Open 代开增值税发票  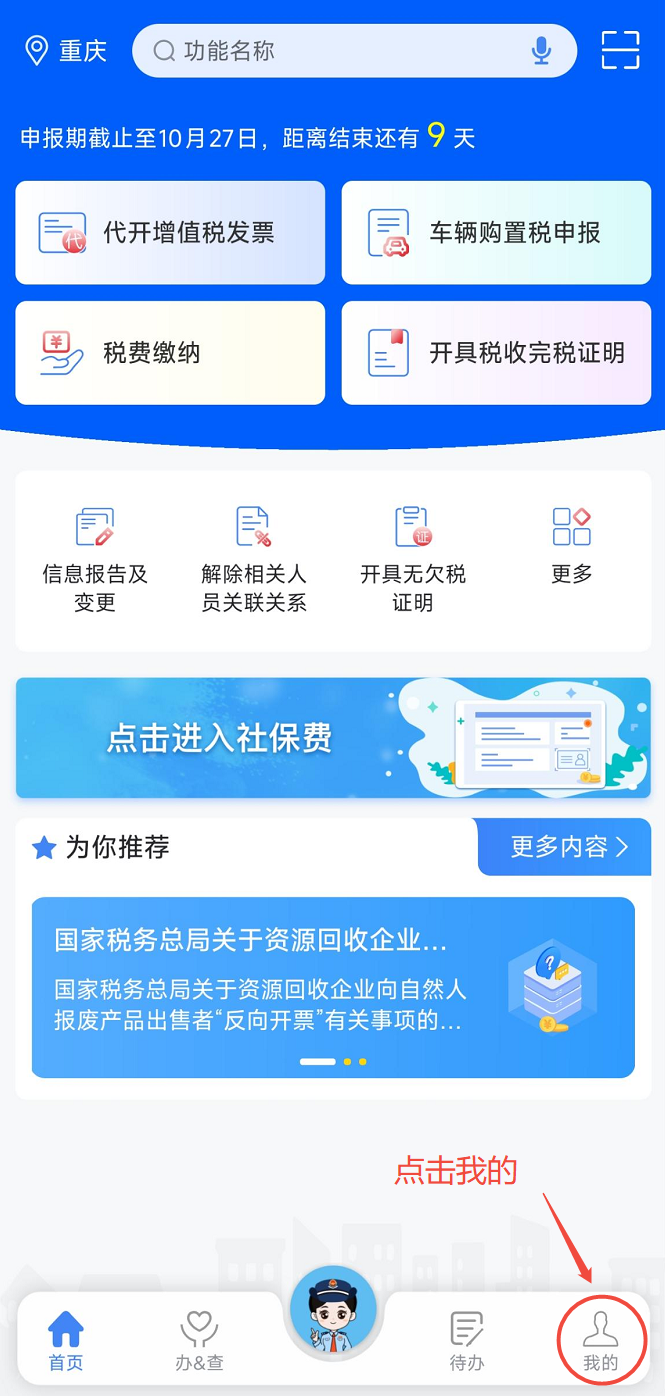(x=170, y=233)
